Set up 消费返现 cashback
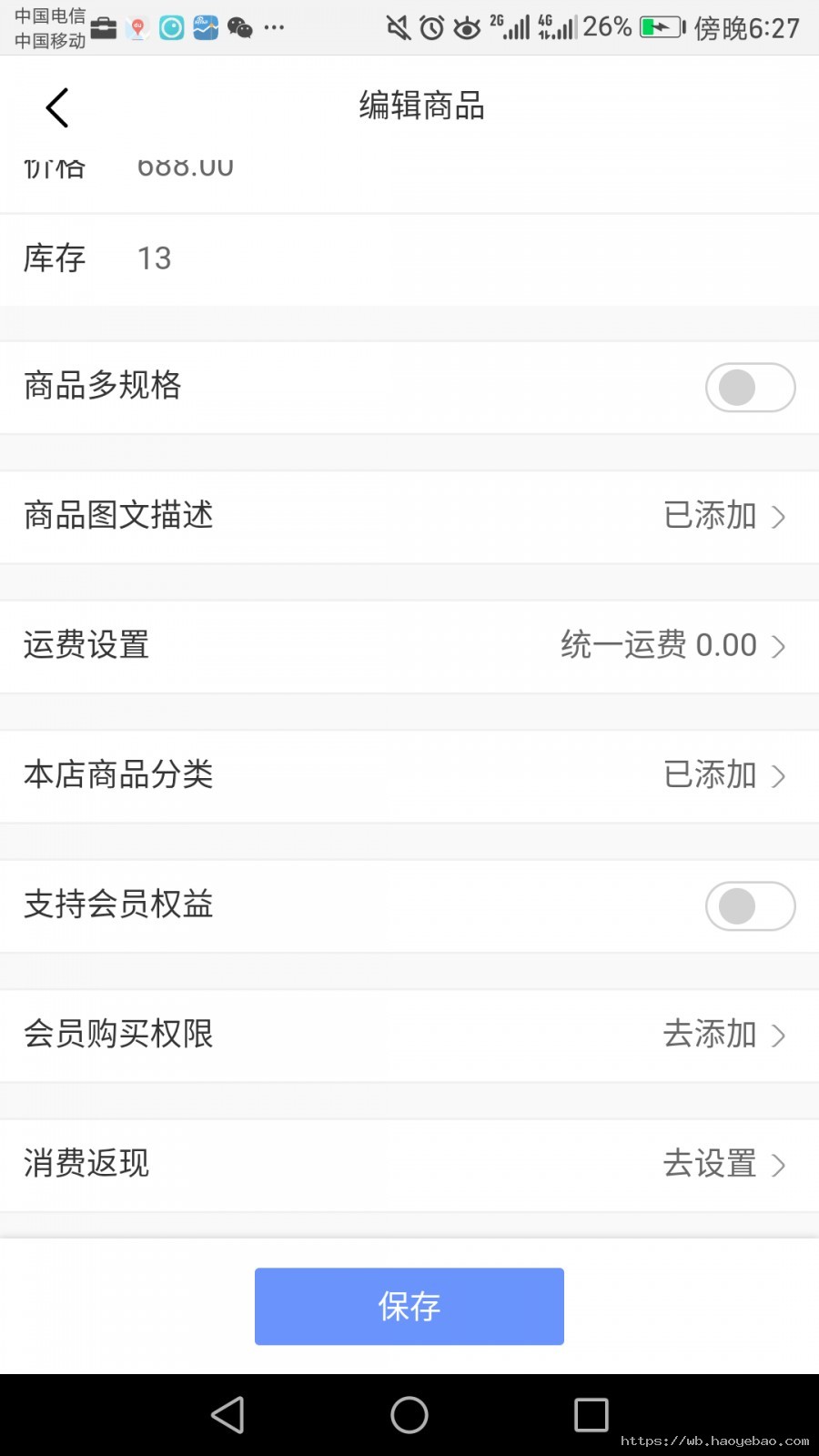The height and width of the screenshot is (1456, 819). click(x=409, y=1164)
